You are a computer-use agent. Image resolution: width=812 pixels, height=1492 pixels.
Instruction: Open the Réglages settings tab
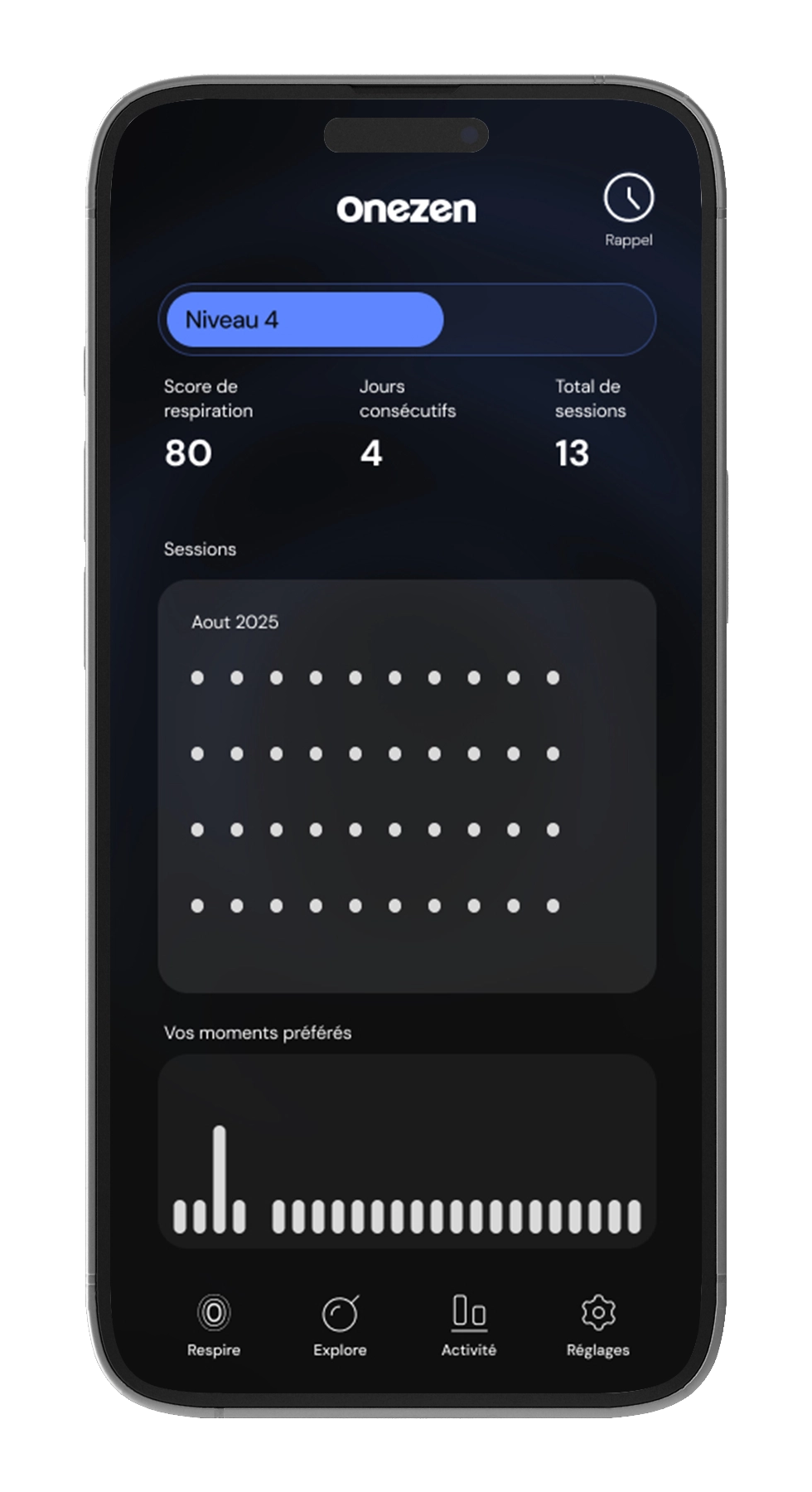(x=597, y=1325)
